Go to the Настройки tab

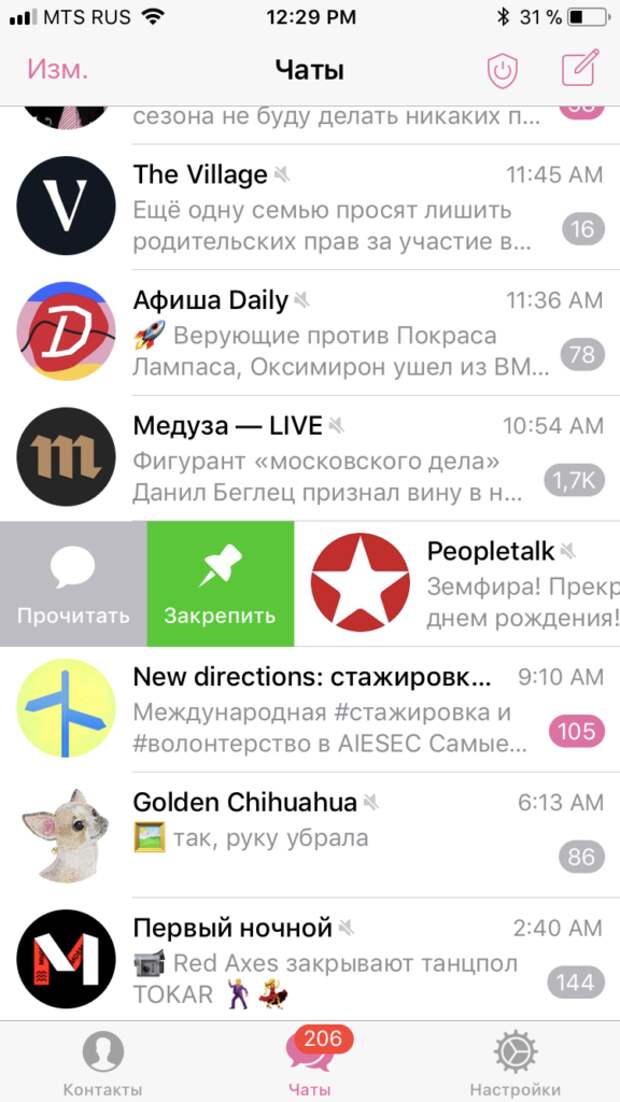(515, 1064)
